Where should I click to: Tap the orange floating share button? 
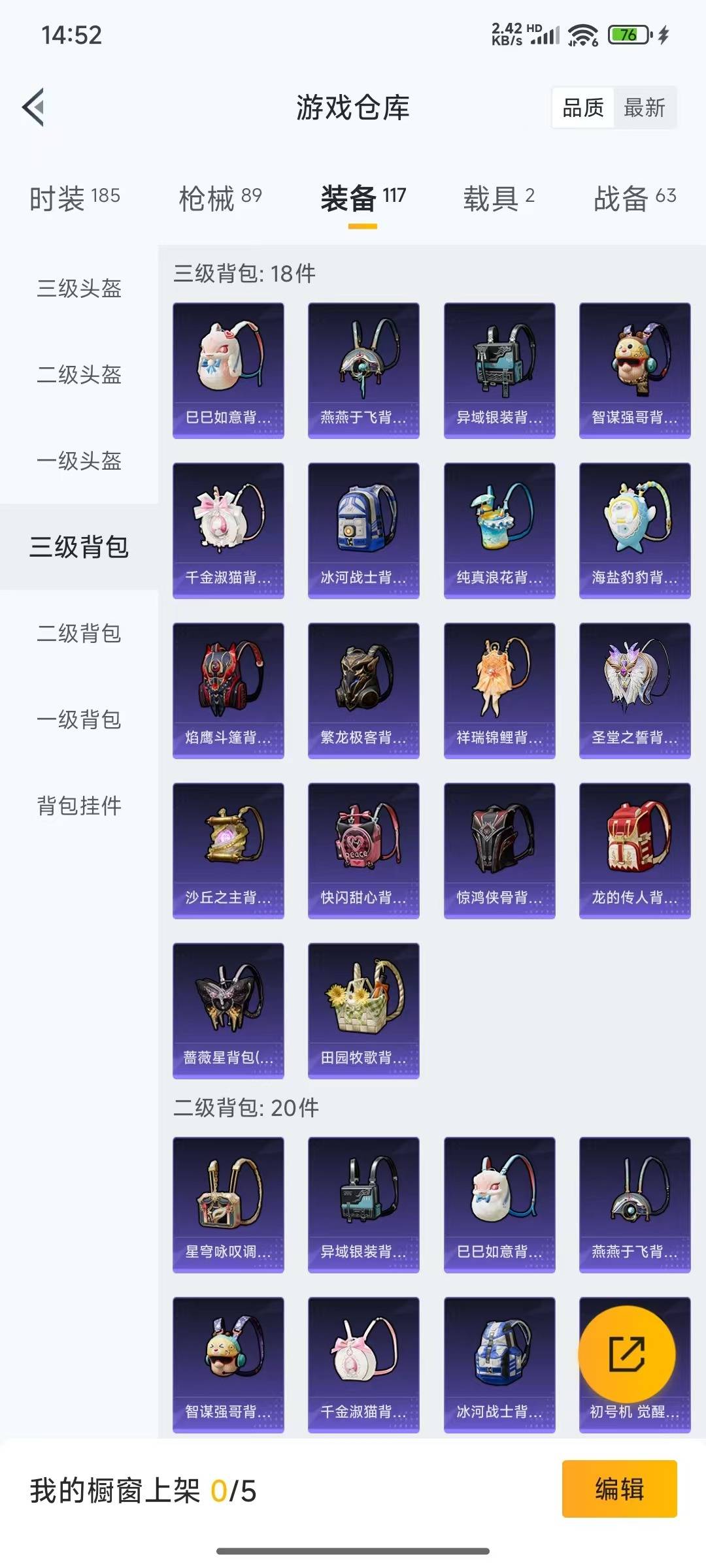[x=627, y=1354]
